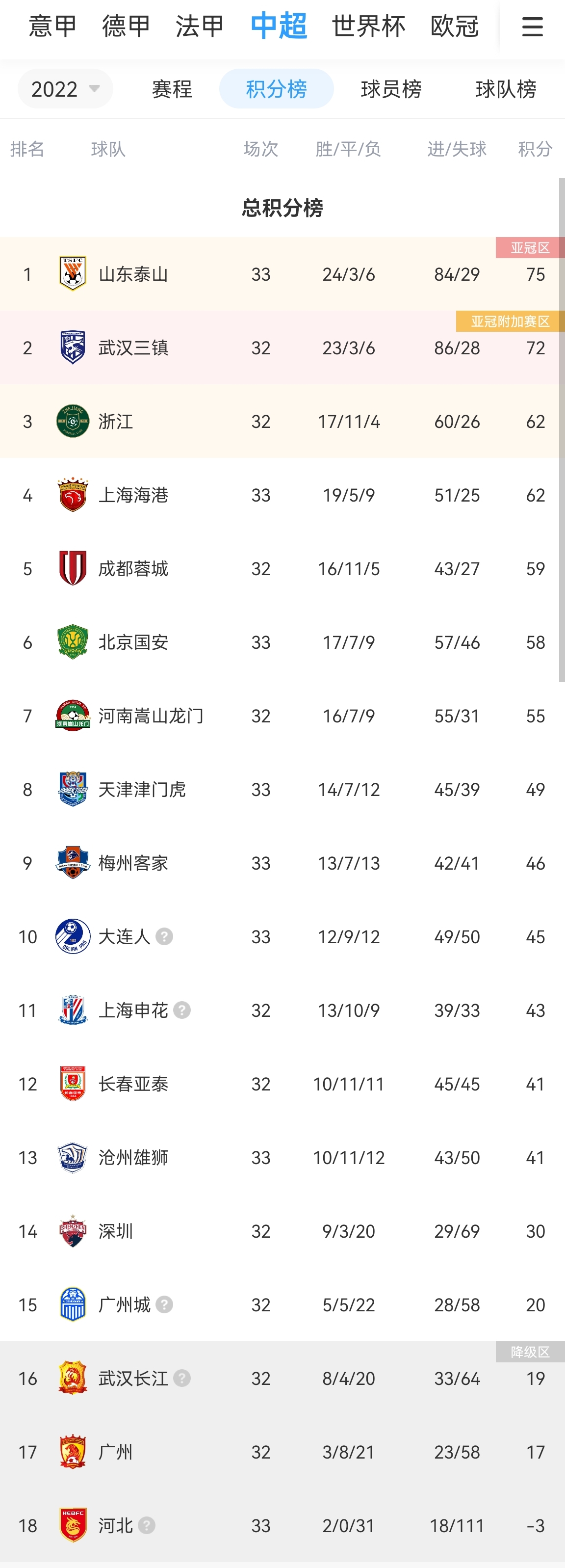Open the 球队榜 team rankings
Image resolution: width=565 pixels, height=1568 pixels.
tap(505, 89)
